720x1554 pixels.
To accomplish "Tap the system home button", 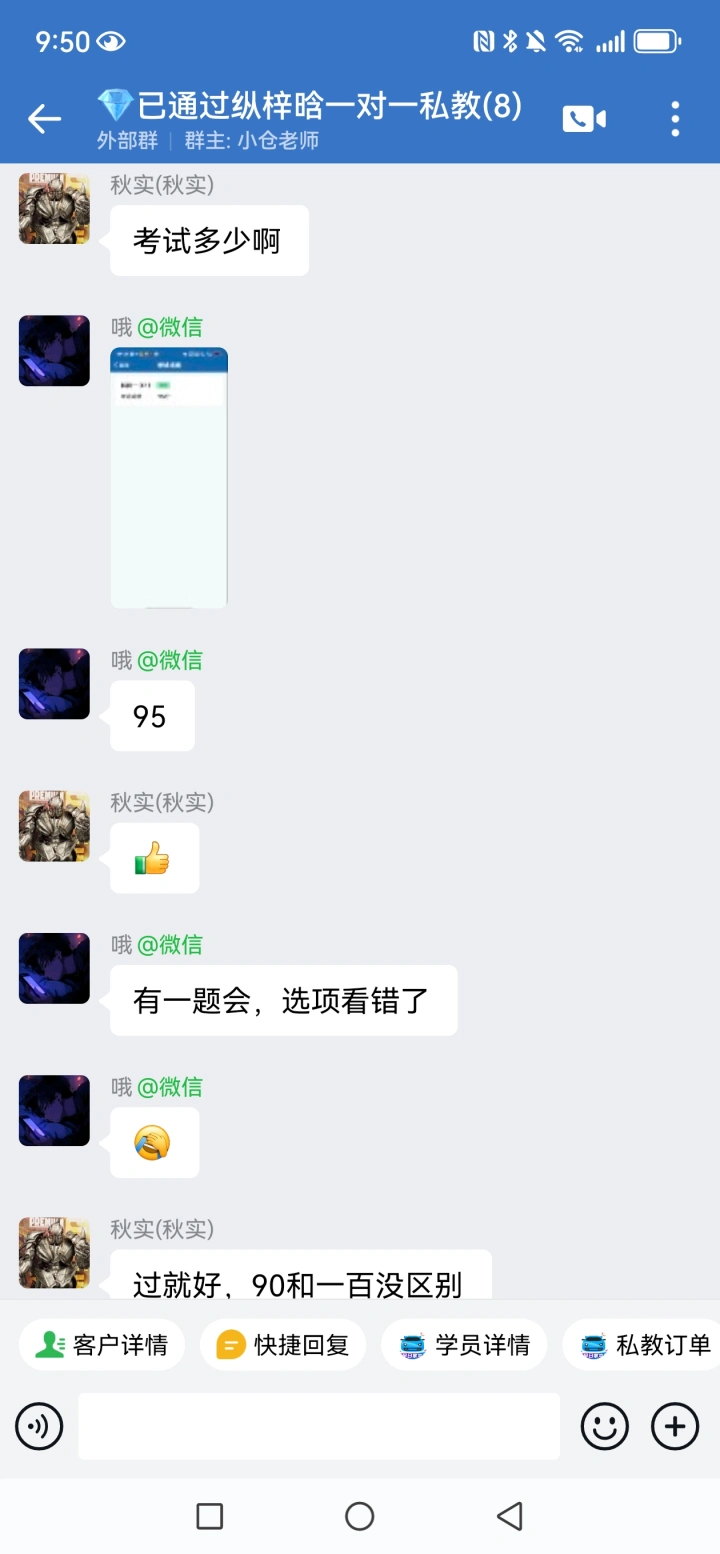I will pos(360,1516).
